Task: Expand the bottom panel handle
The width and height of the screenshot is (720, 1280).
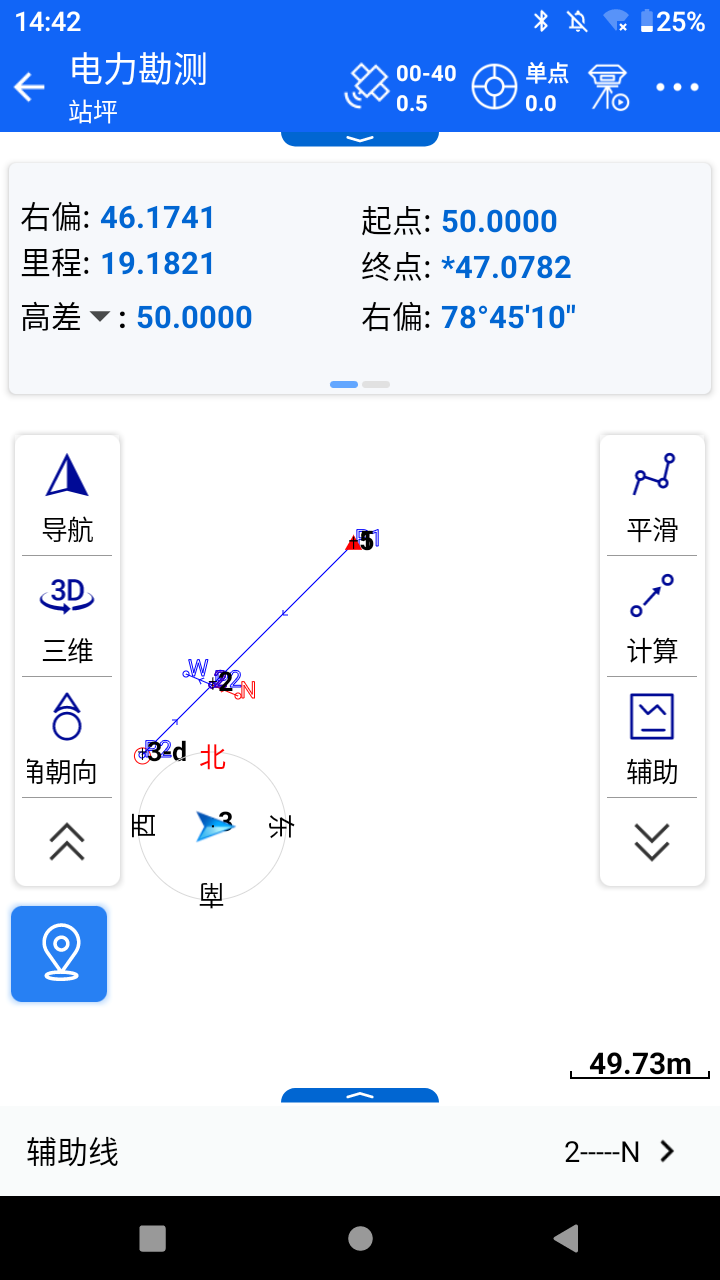Action: [360, 1095]
